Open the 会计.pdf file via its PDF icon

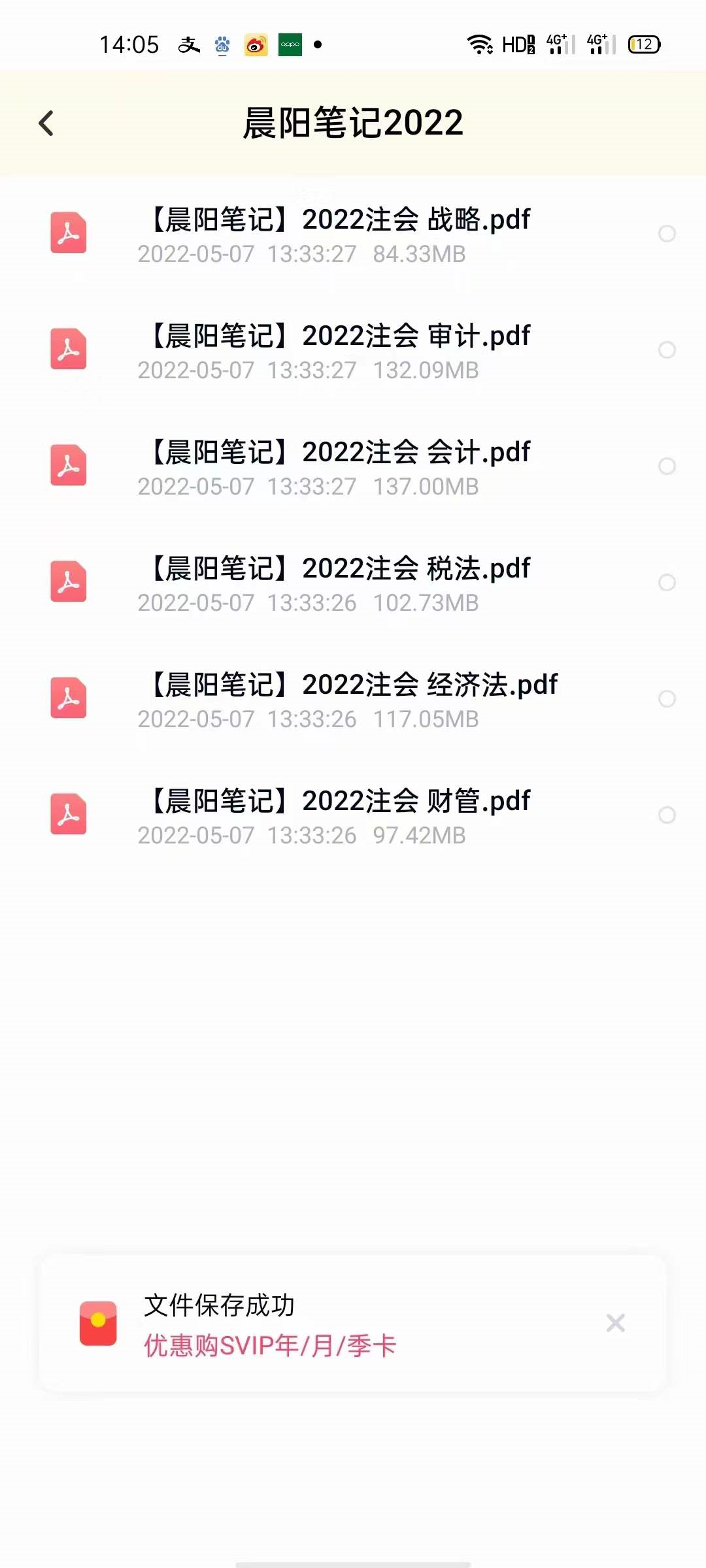click(x=67, y=466)
